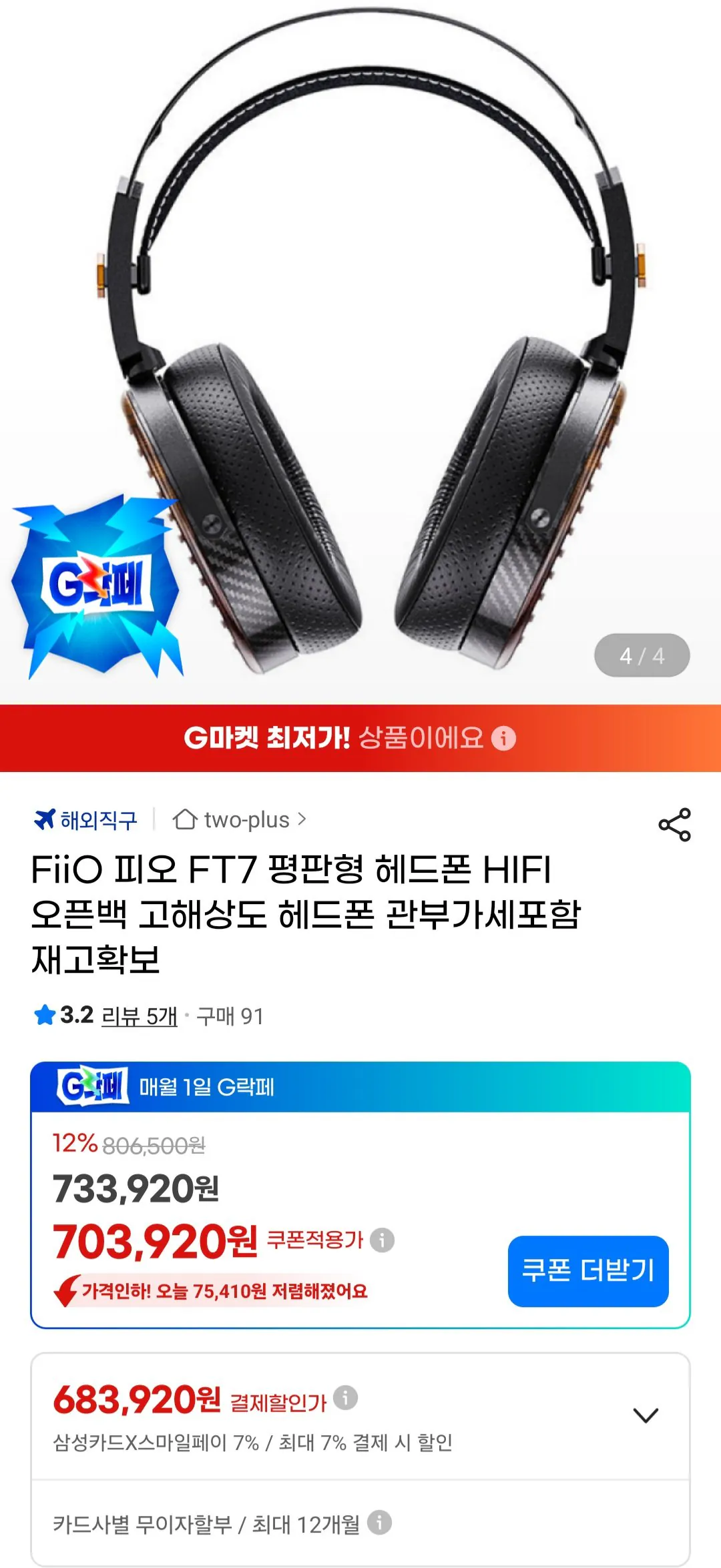Tap the headphone product image
The height and width of the screenshot is (1568, 721).
tap(360, 334)
